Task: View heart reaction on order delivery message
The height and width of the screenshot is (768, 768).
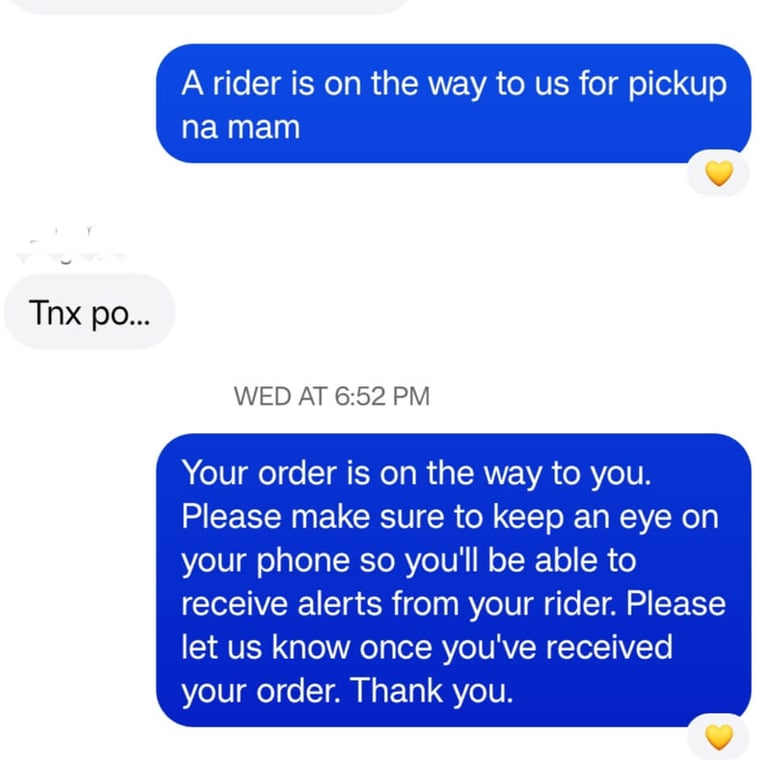Action: (719, 738)
